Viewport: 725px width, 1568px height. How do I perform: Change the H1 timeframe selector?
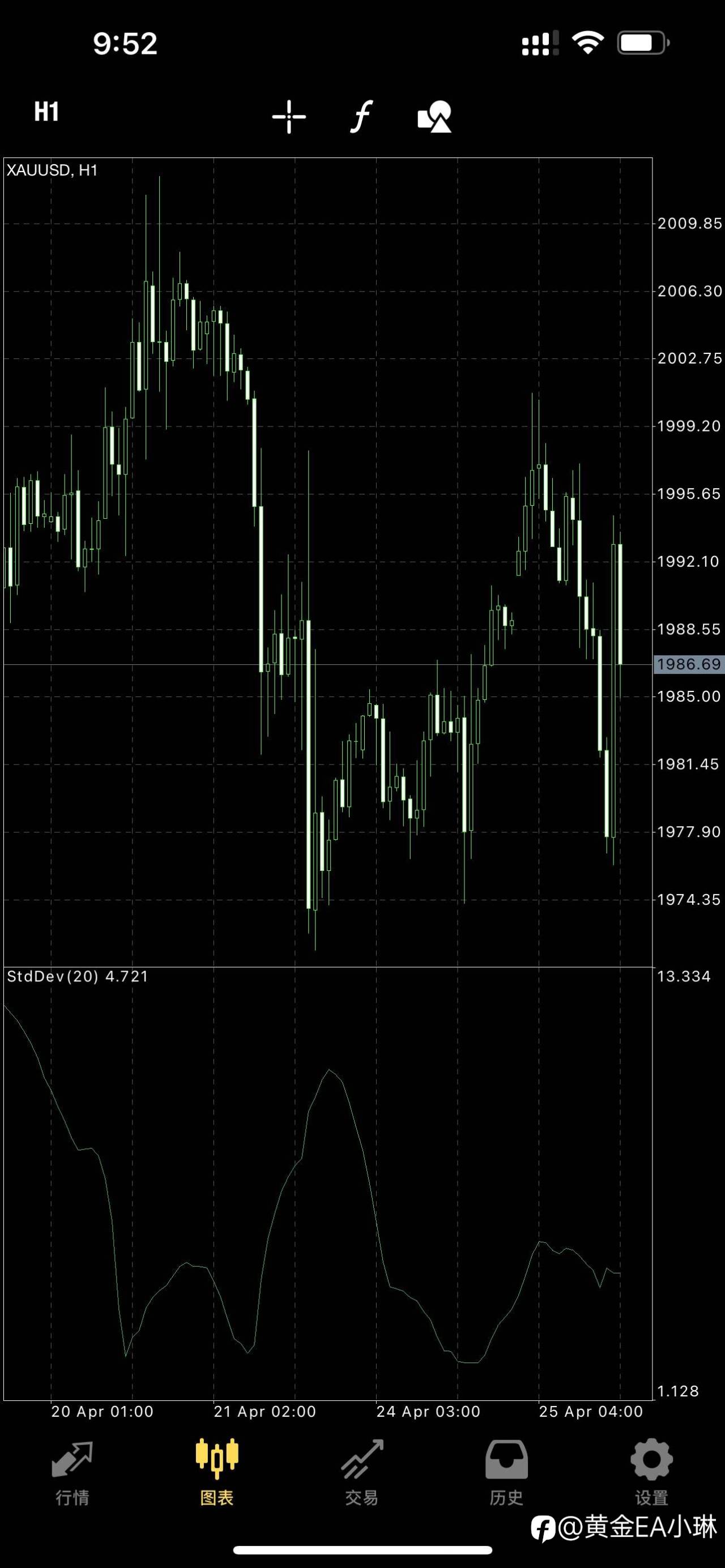click(x=46, y=112)
